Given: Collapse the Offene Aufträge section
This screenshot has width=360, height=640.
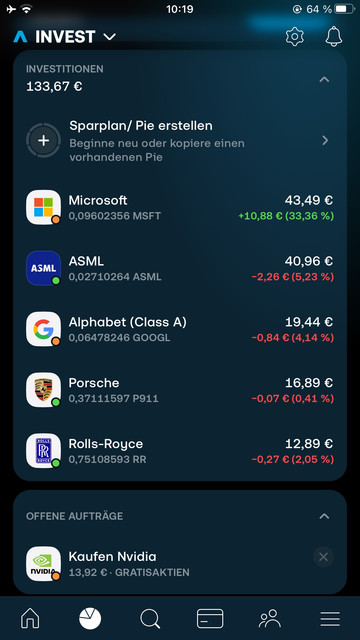Looking at the screenshot, I should click(x=324, y=516).
